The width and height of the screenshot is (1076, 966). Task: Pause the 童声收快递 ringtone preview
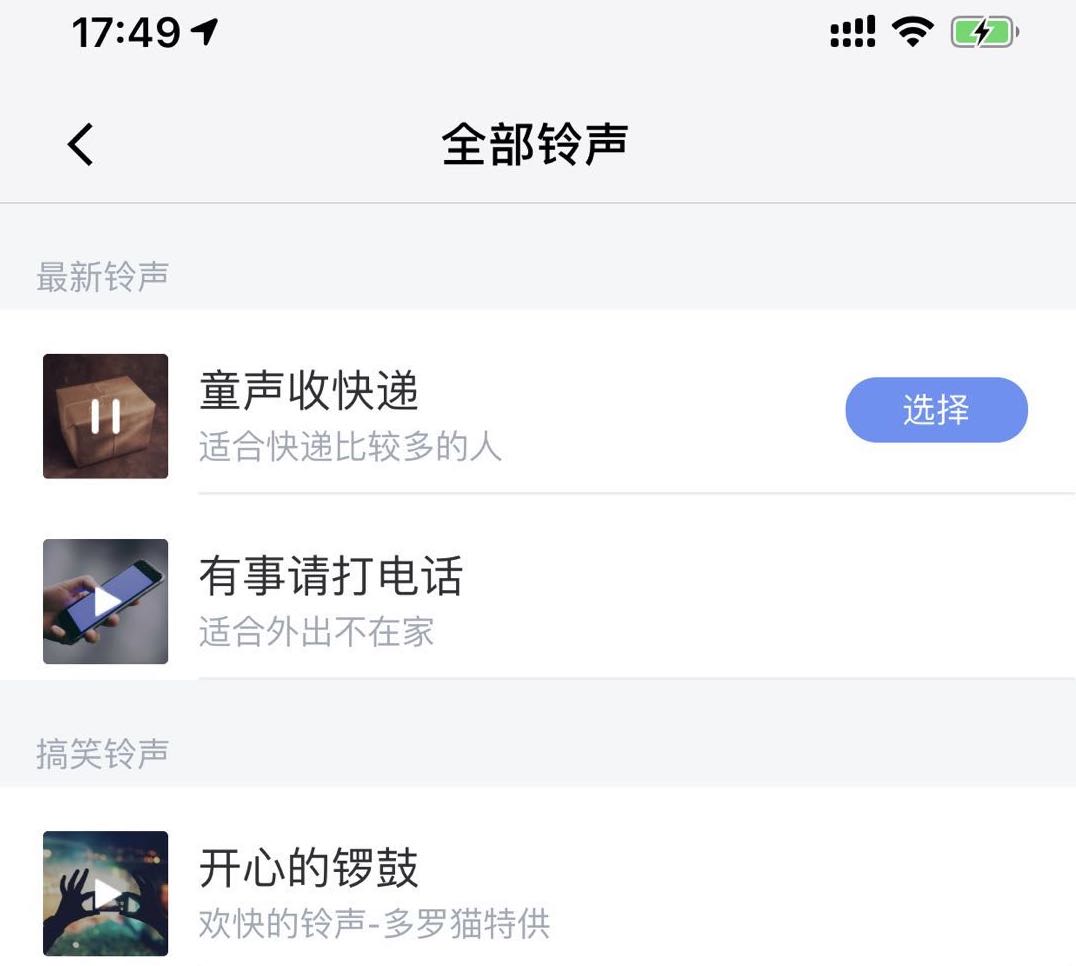[x=105, y=416]
